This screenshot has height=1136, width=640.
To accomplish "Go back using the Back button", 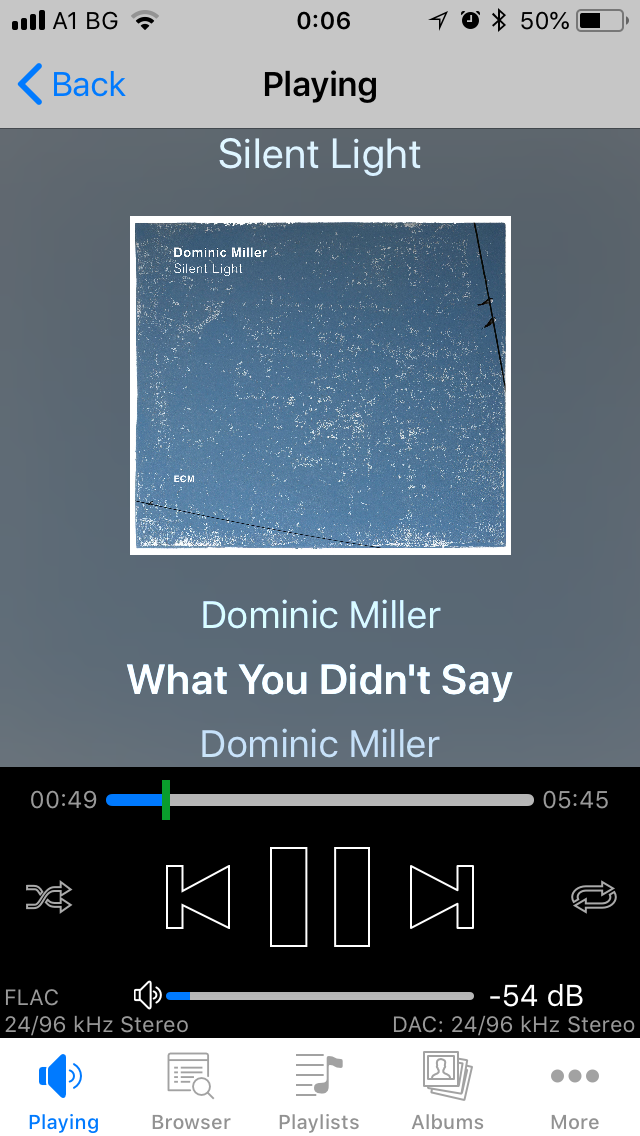I will point(71,85).
